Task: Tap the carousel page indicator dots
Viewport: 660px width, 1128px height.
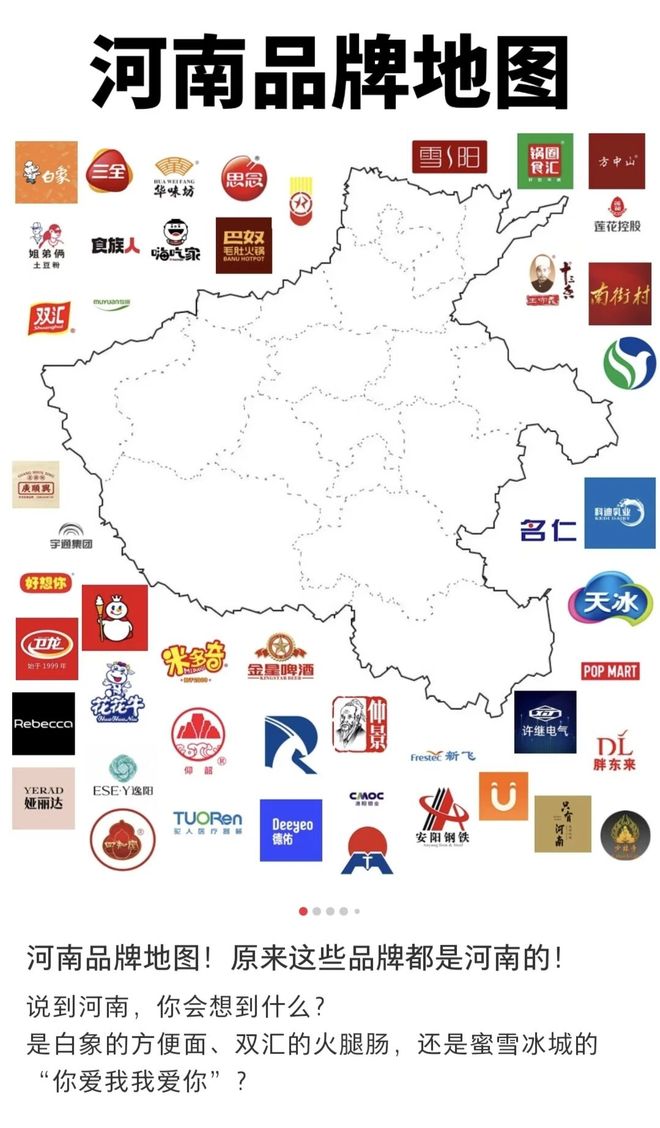Action: (329, 911)
